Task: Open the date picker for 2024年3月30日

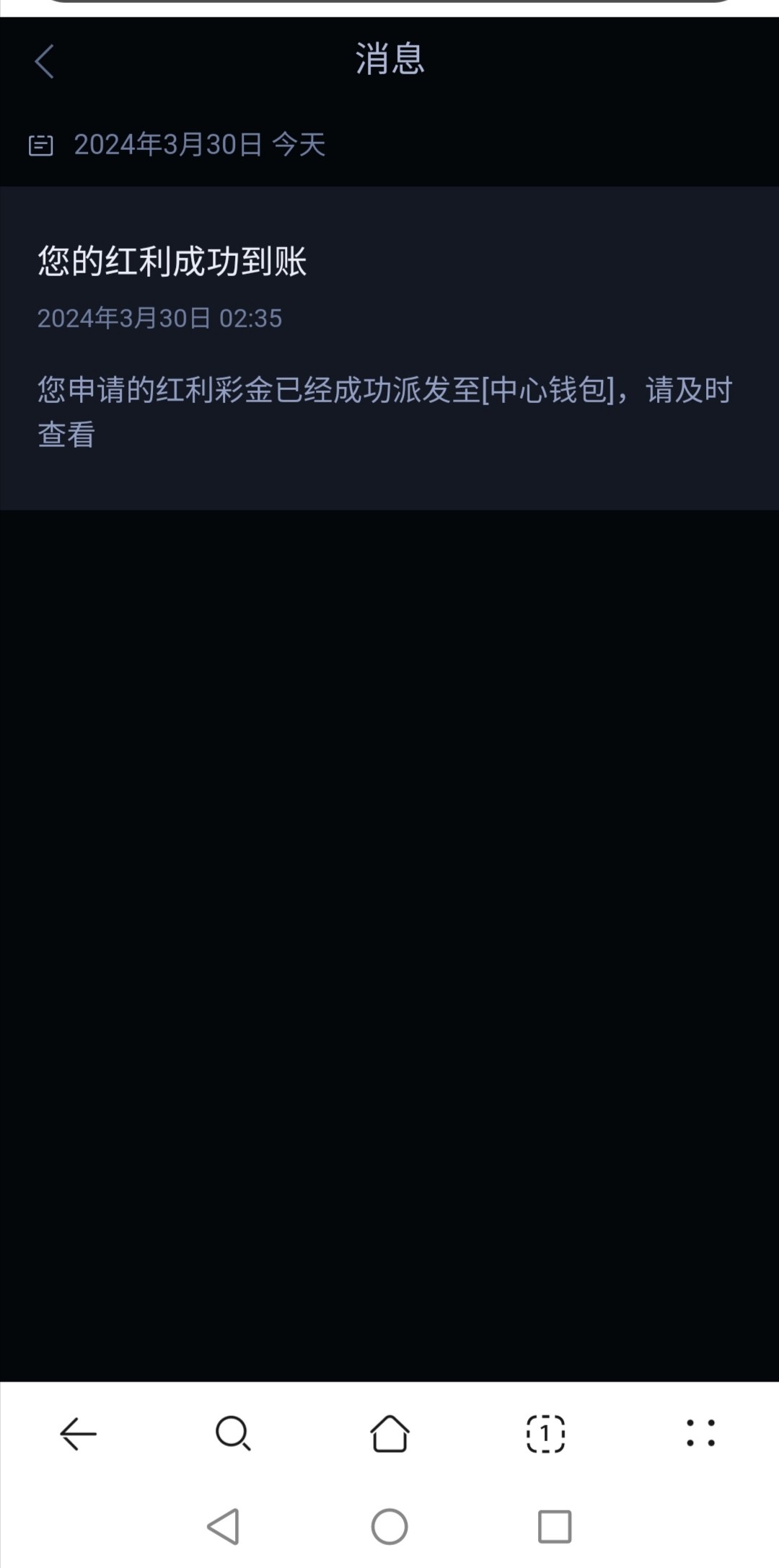Action: (42, 145)
